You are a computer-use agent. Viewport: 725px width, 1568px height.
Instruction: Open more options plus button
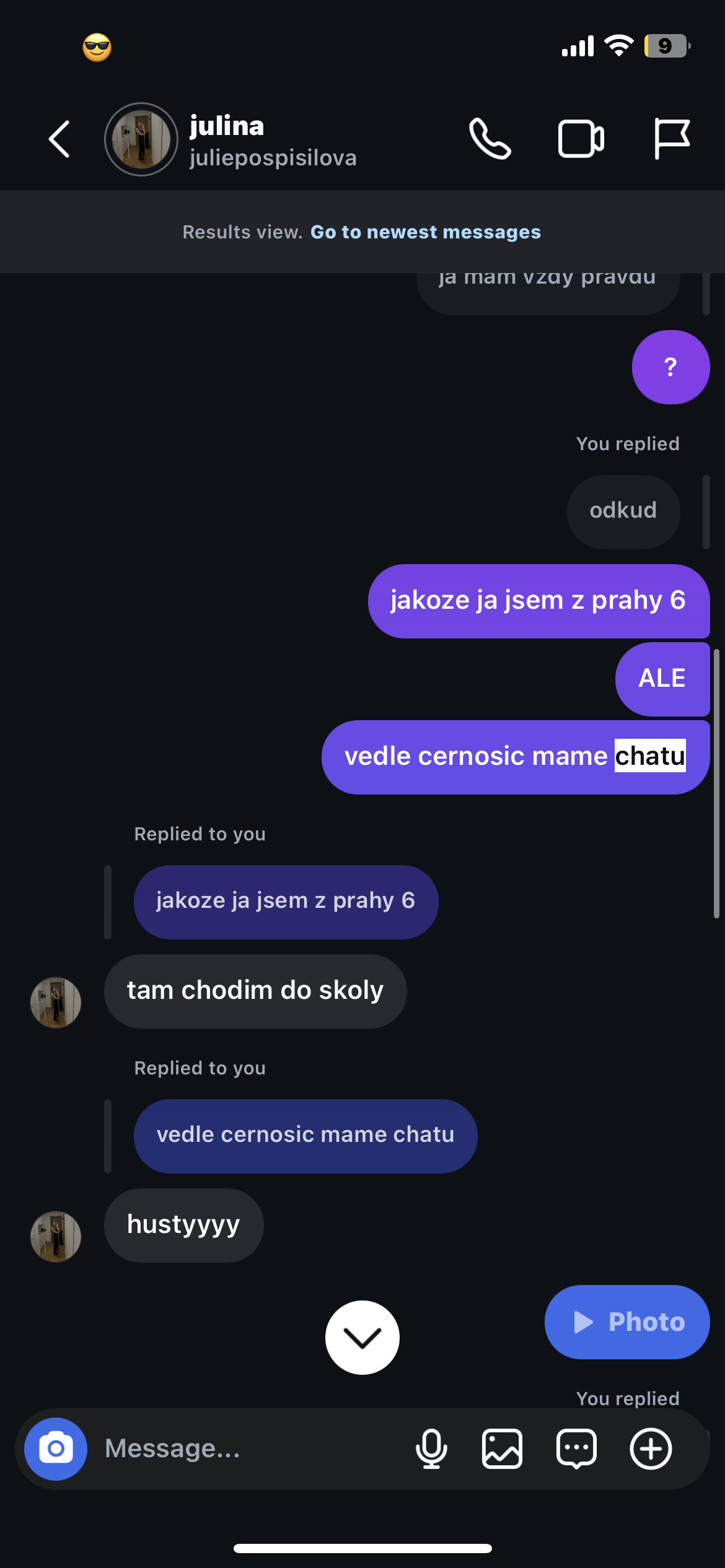[651, 1448]
